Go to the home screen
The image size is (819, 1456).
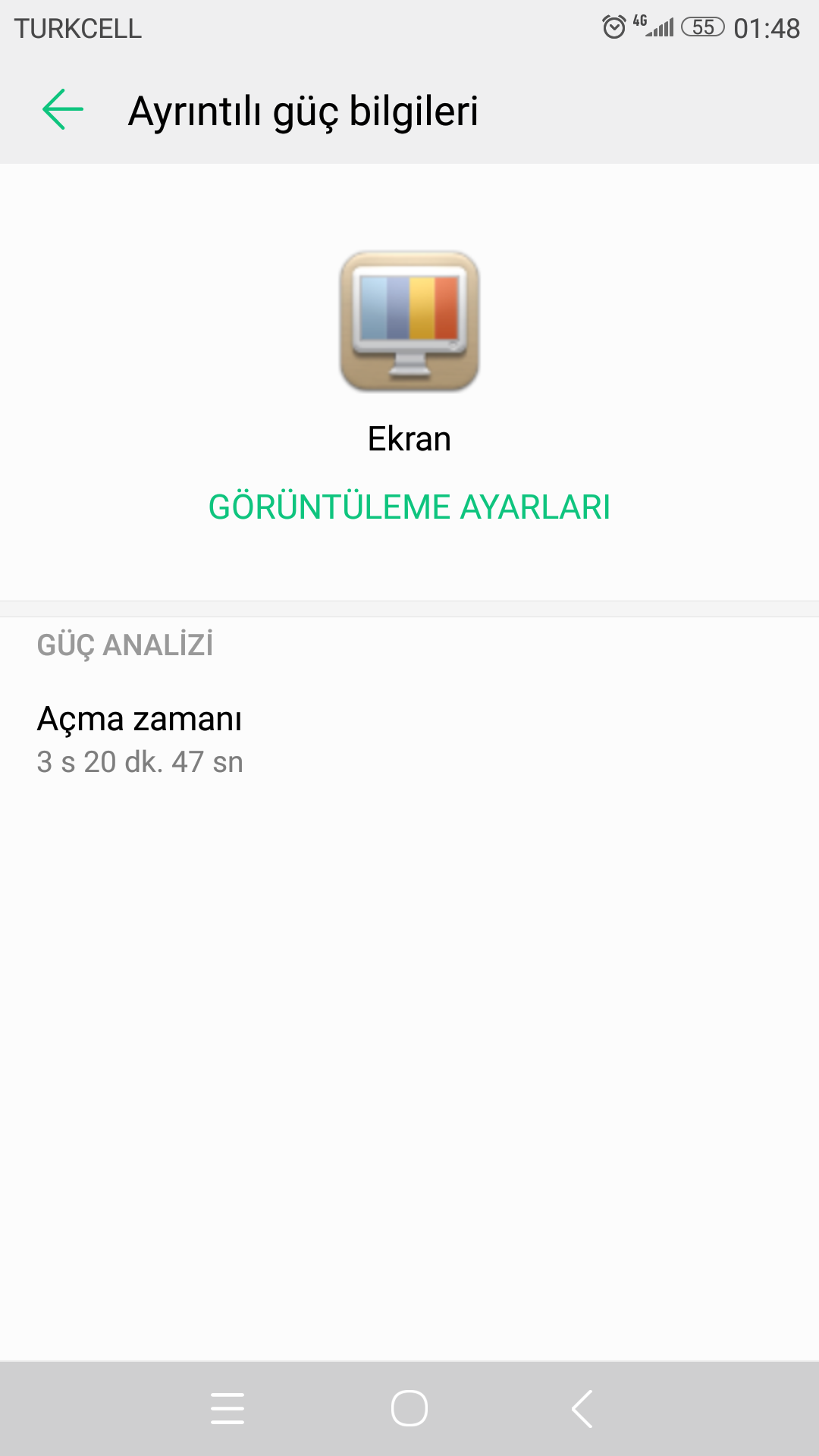(x=409, y=1409)
